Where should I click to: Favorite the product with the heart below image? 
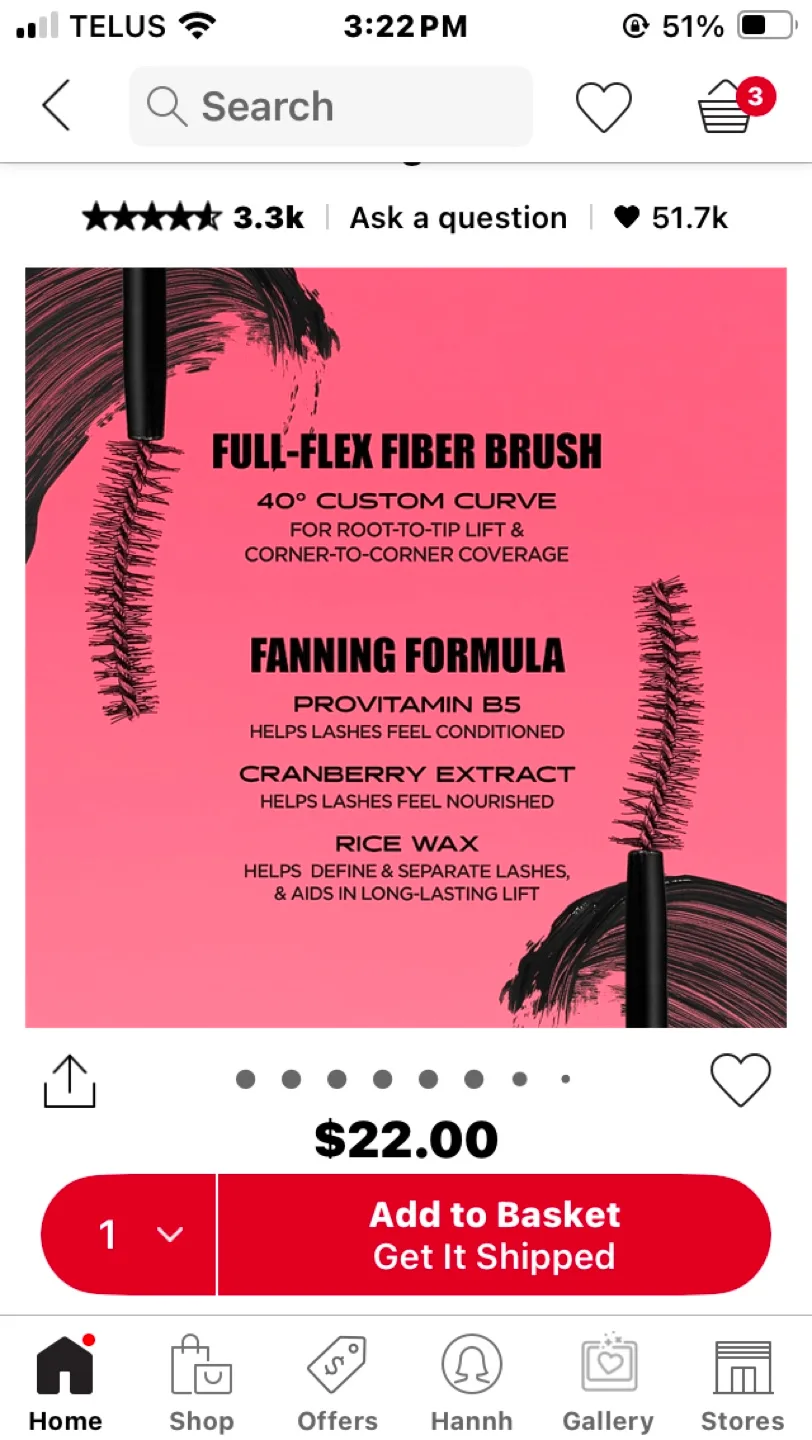[x=740, y=1080]
